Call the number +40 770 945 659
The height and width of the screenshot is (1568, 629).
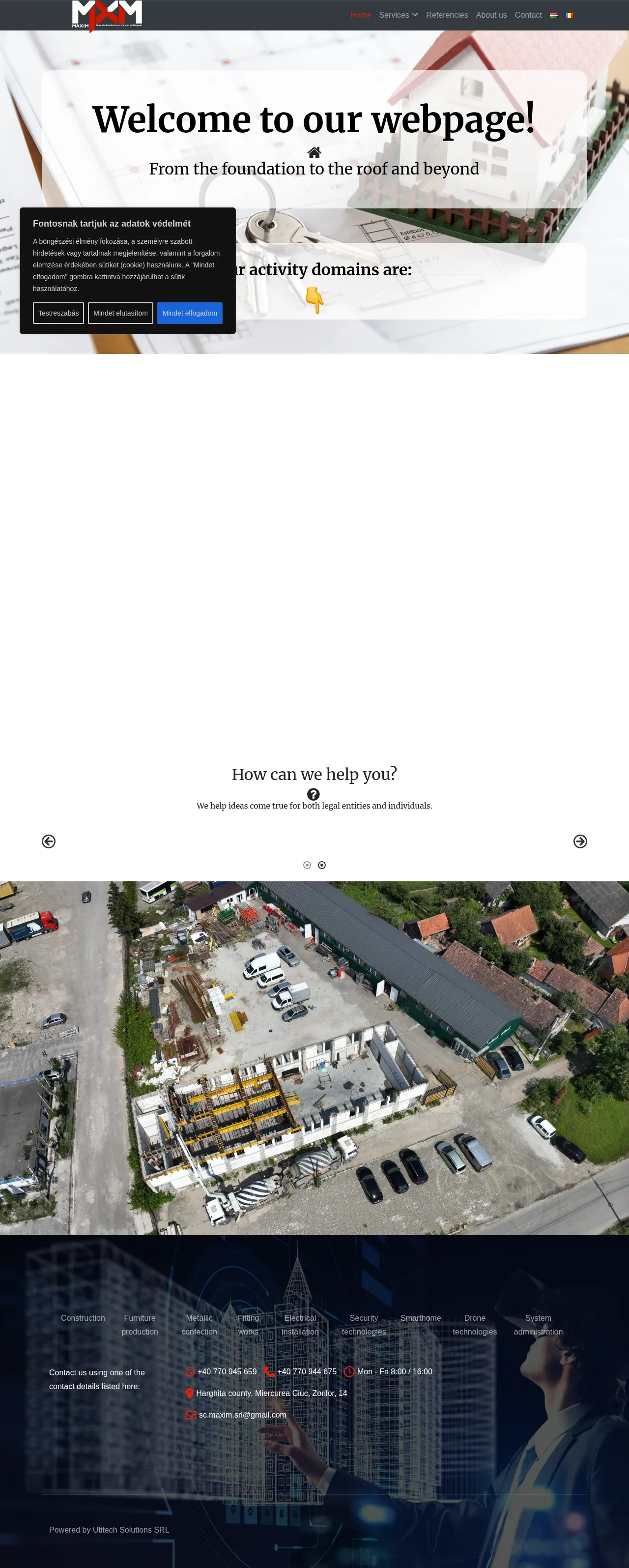[227, 1371]
